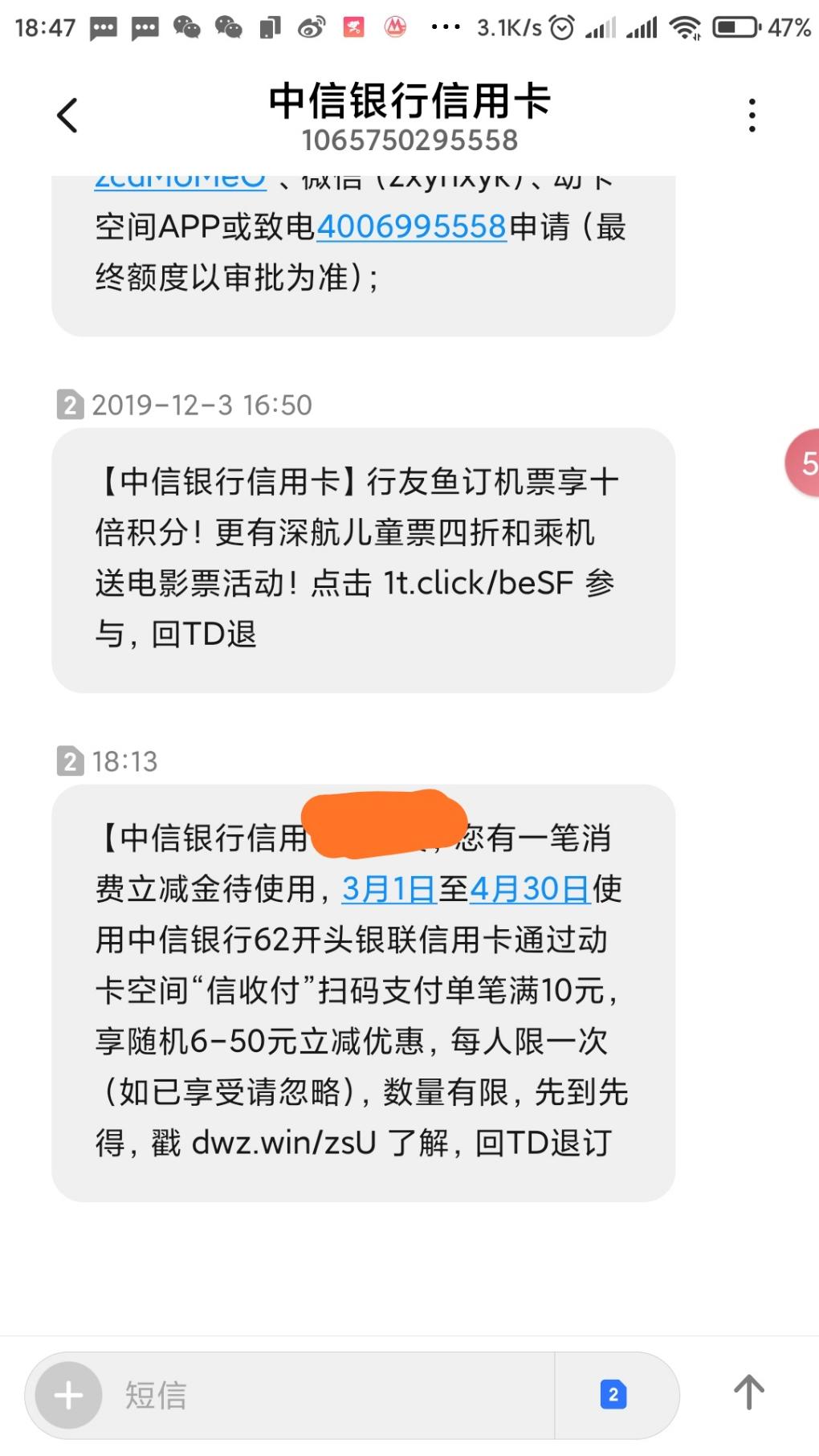
Task: Call the linked number 4006995558
Action: coord(411,227)
